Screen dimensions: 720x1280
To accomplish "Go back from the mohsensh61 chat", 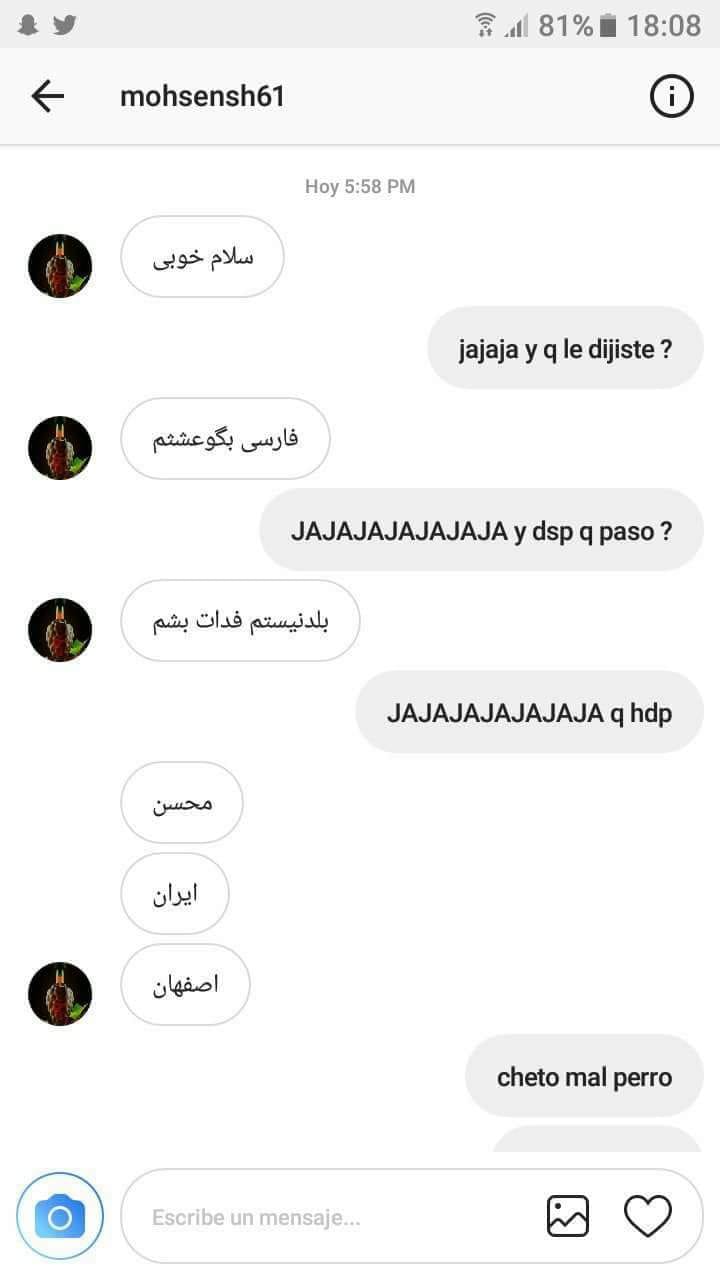I will [47, 96].
